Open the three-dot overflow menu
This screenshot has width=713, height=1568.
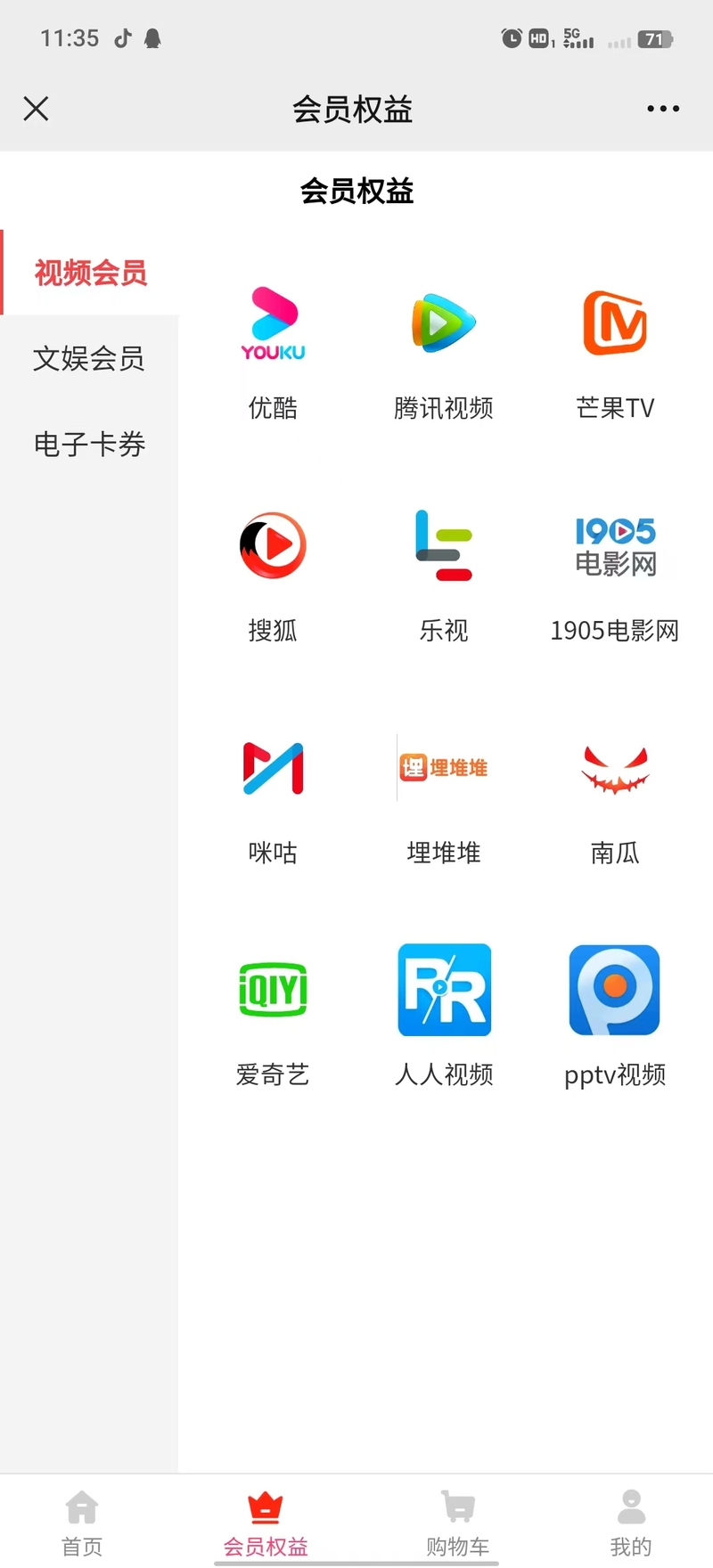[663, 109]
